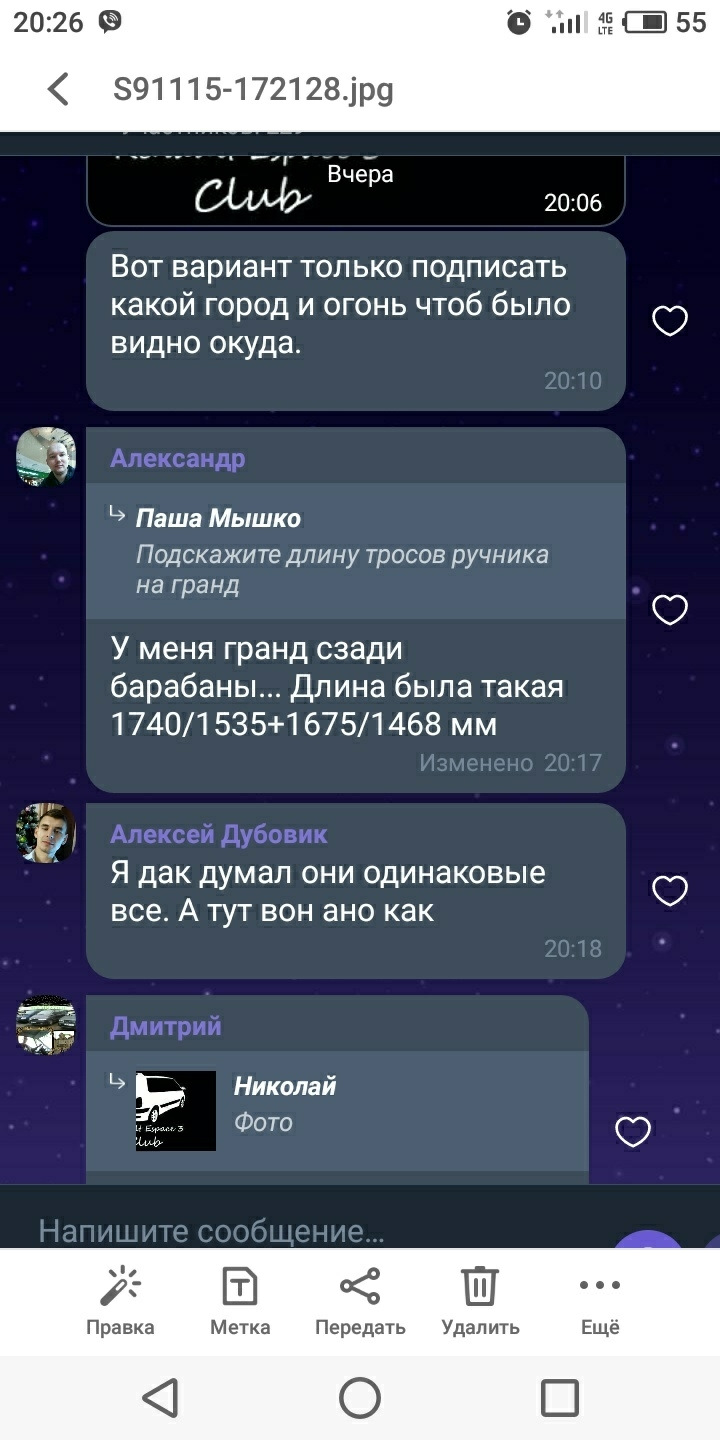720x1440 pixels.
Task: Share the image via Передать
Action: pyautogui.click(x=360, y=1300)
